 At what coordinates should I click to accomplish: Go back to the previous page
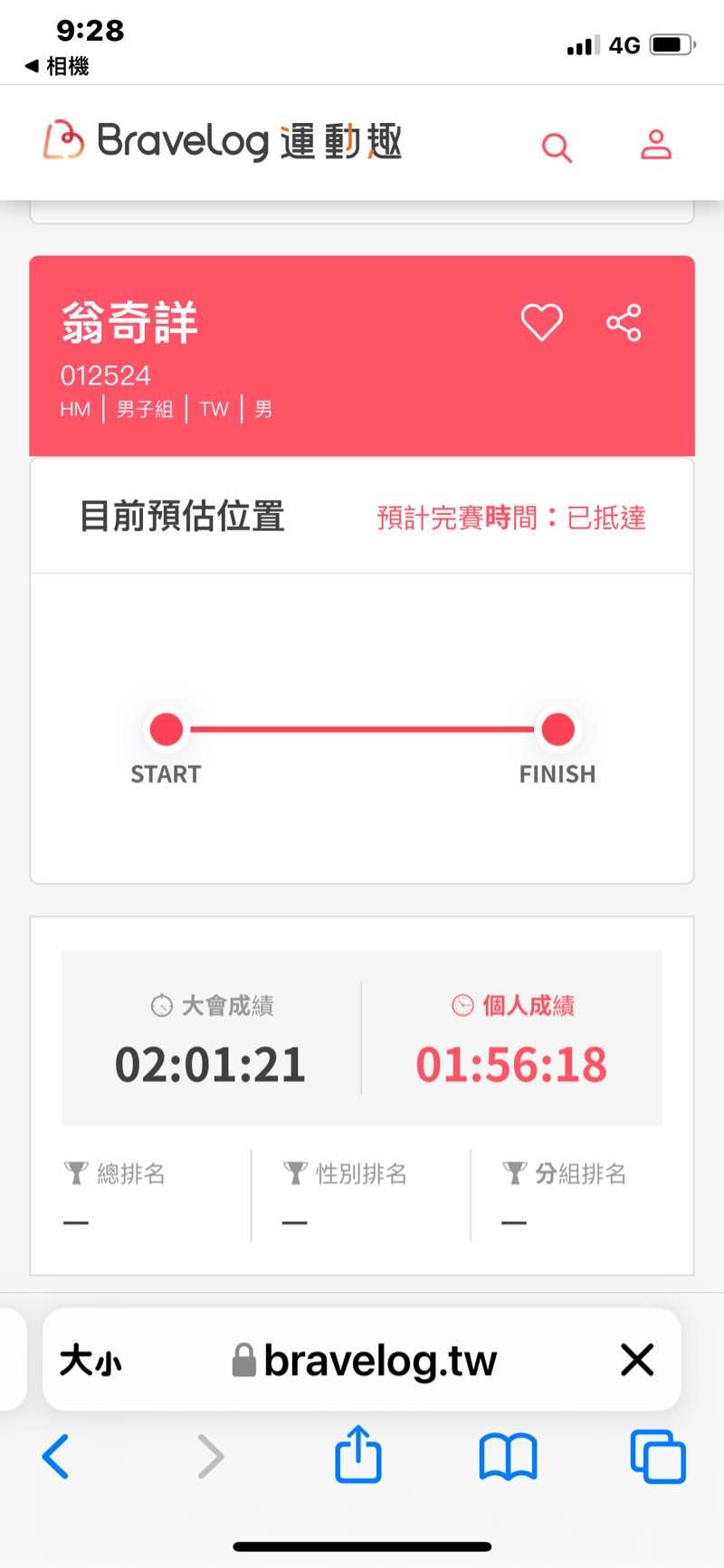(55, 1457)
